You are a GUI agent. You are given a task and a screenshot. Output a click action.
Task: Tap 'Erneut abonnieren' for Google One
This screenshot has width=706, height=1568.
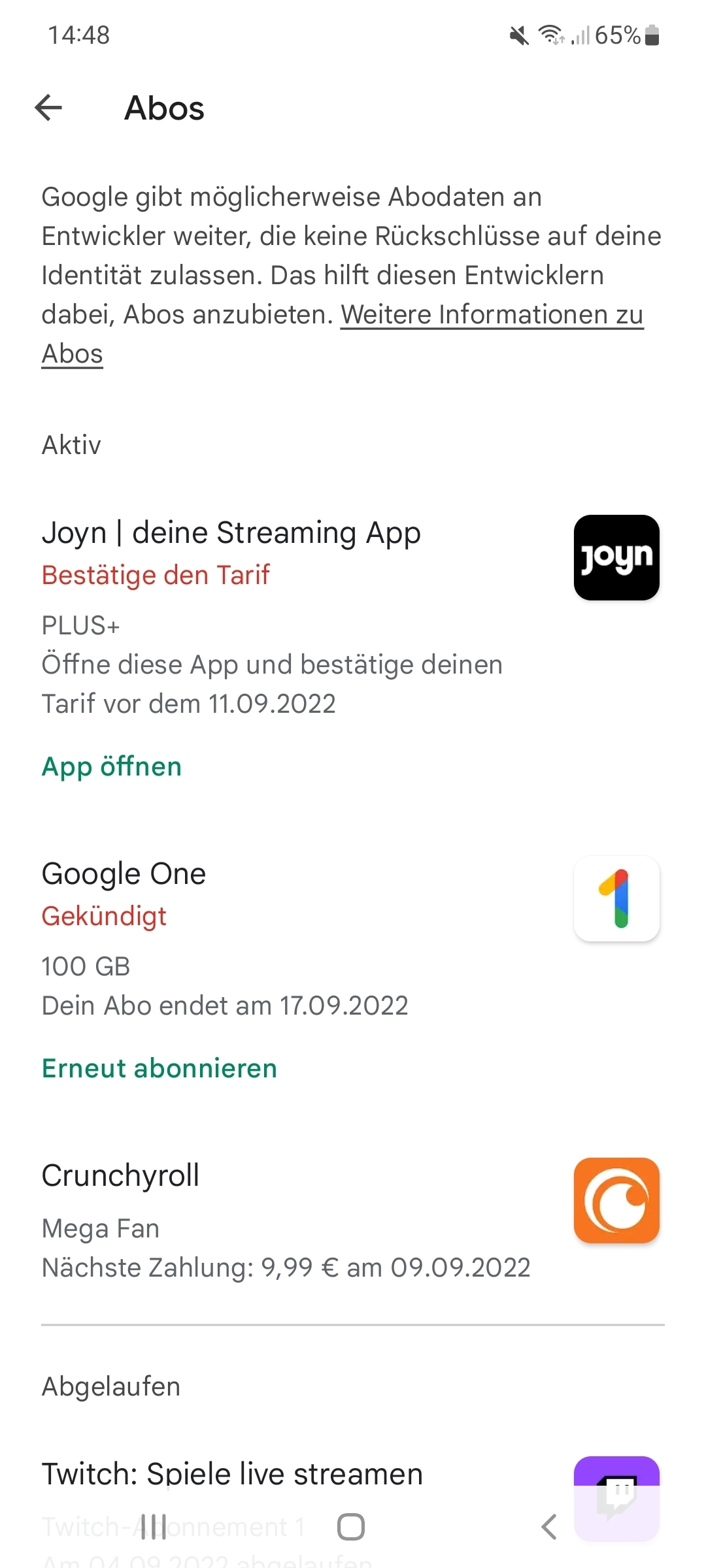click(x=160, y=1068)
